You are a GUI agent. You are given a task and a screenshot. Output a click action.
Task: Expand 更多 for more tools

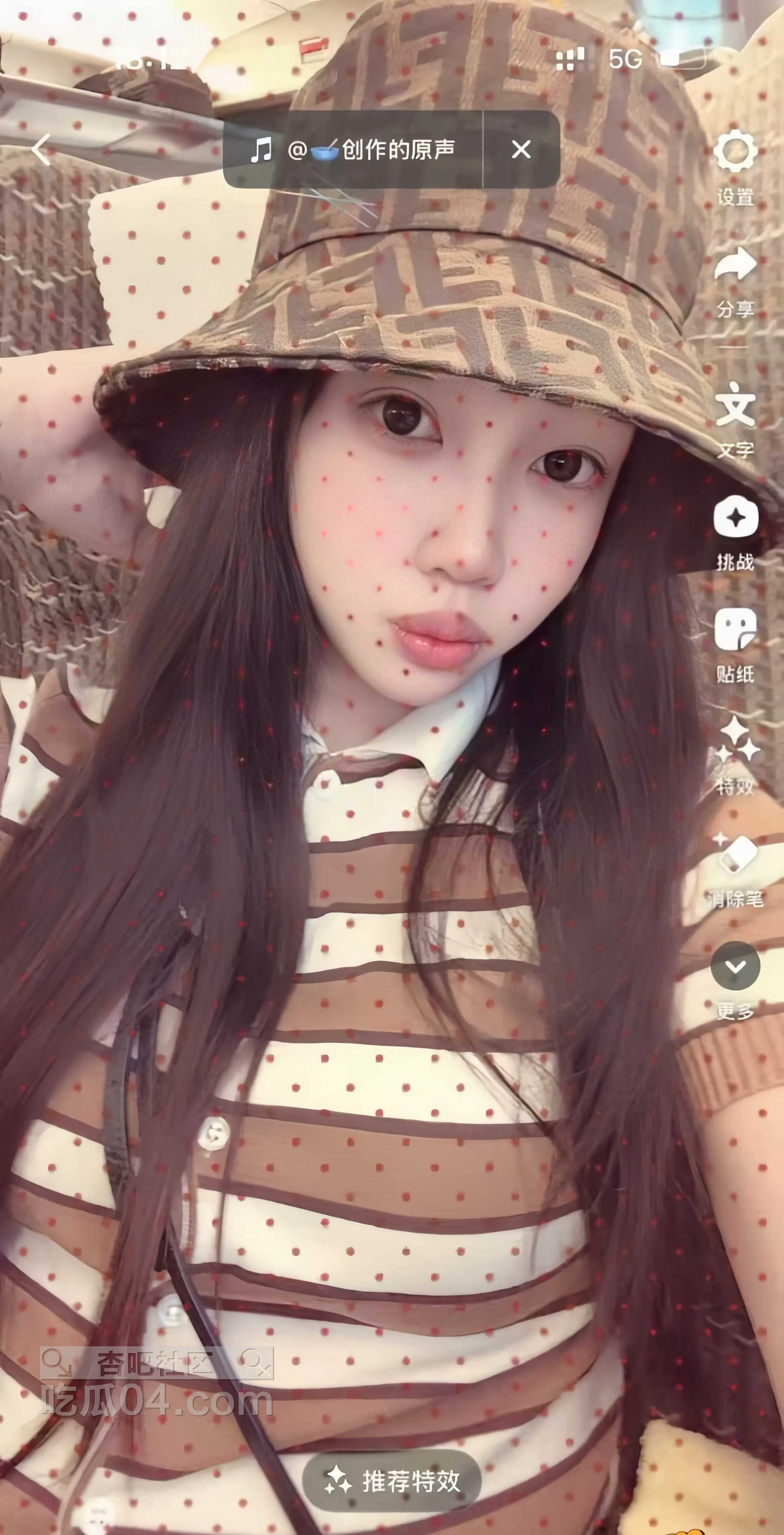point(735,967)
